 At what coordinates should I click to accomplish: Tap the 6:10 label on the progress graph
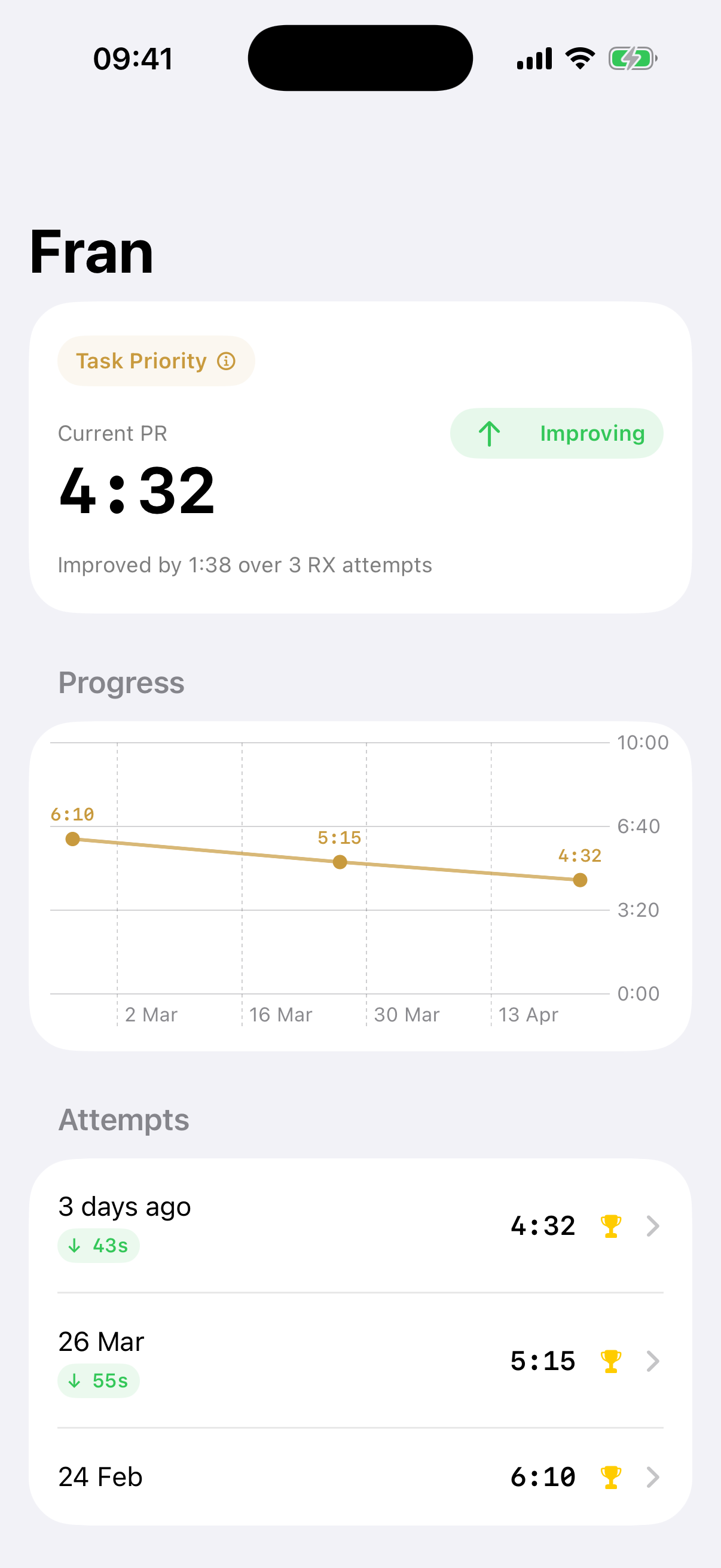point(72,814)
